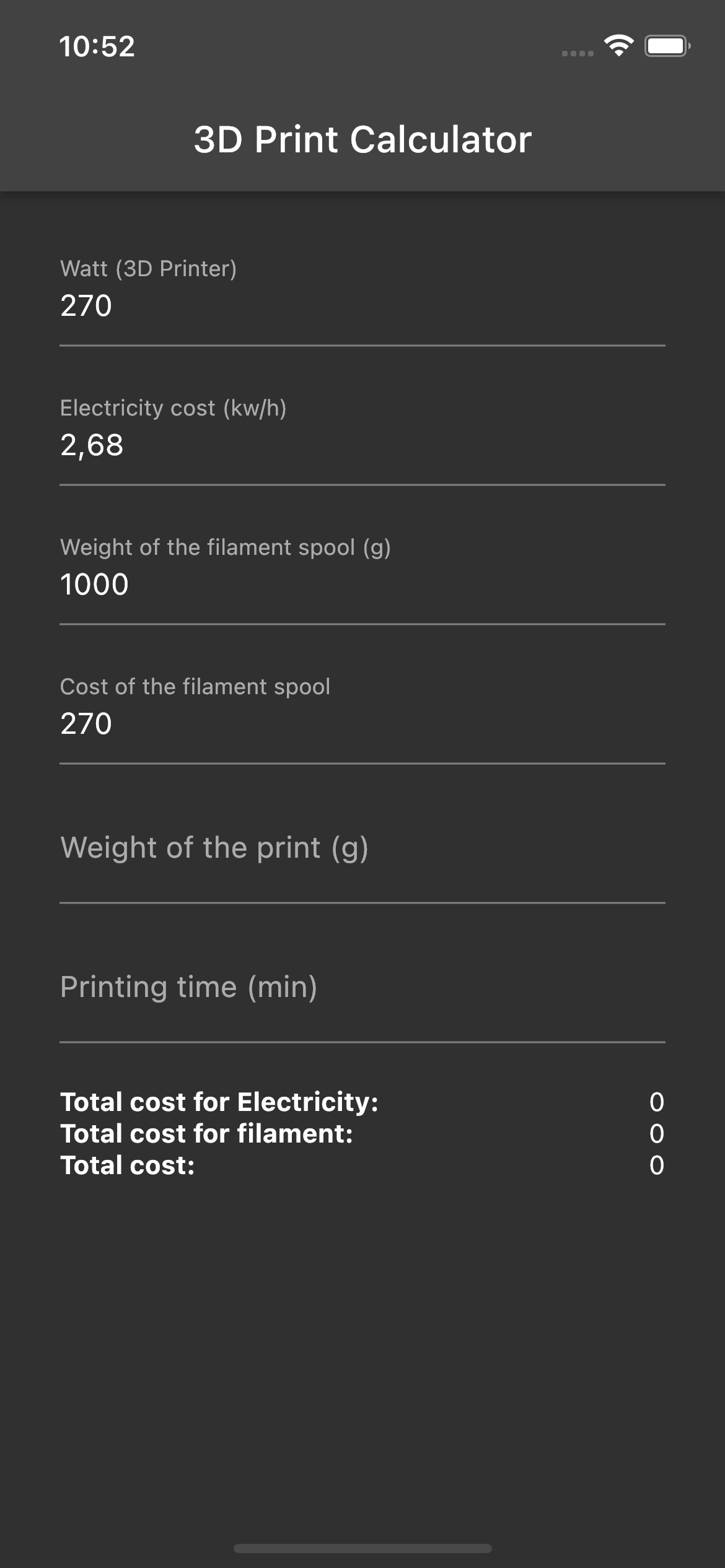Tap the Total cost value 0

click(657, 1164)
